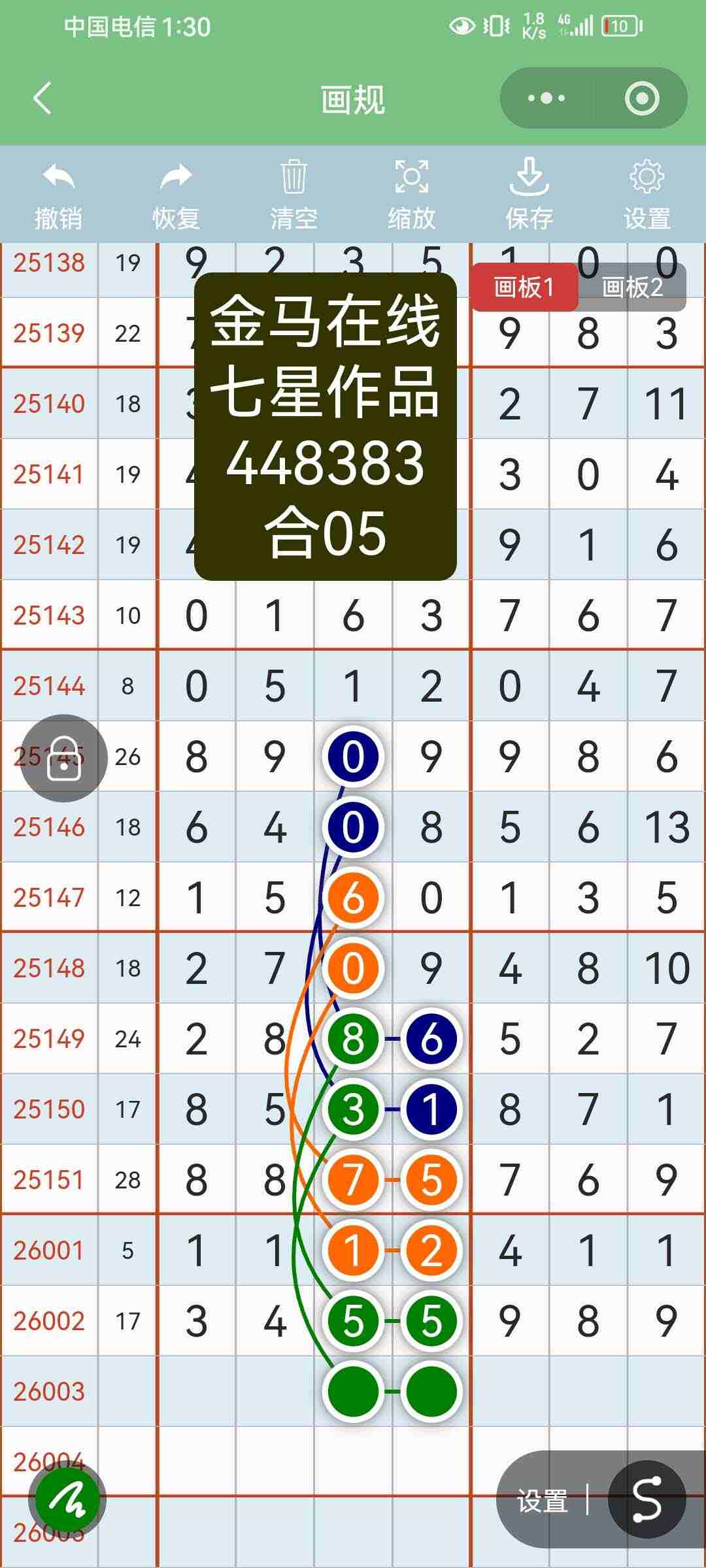Open the mini program more-options menu

tap(546, 99)
